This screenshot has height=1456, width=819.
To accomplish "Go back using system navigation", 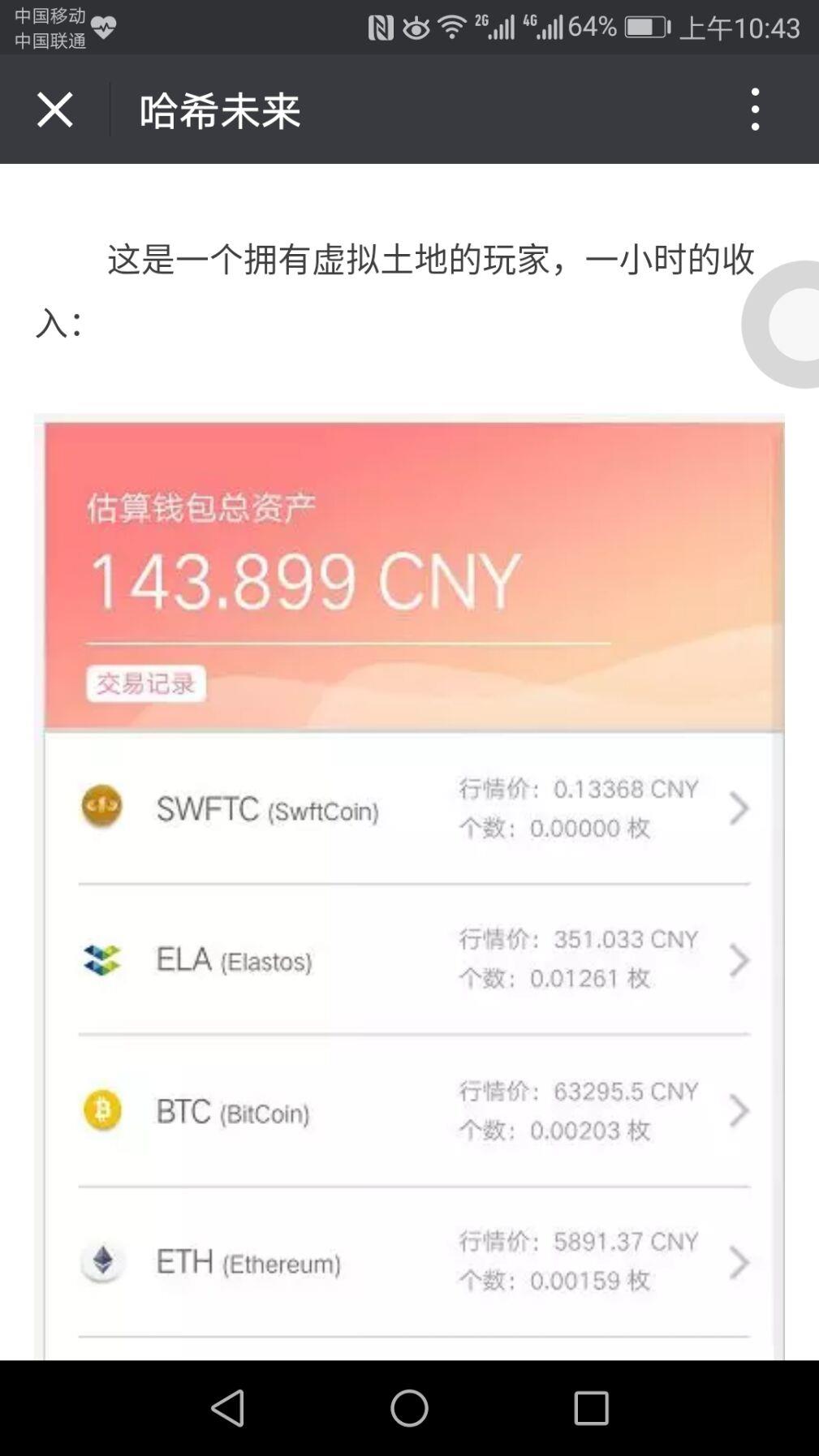I will click(227, 1408).
